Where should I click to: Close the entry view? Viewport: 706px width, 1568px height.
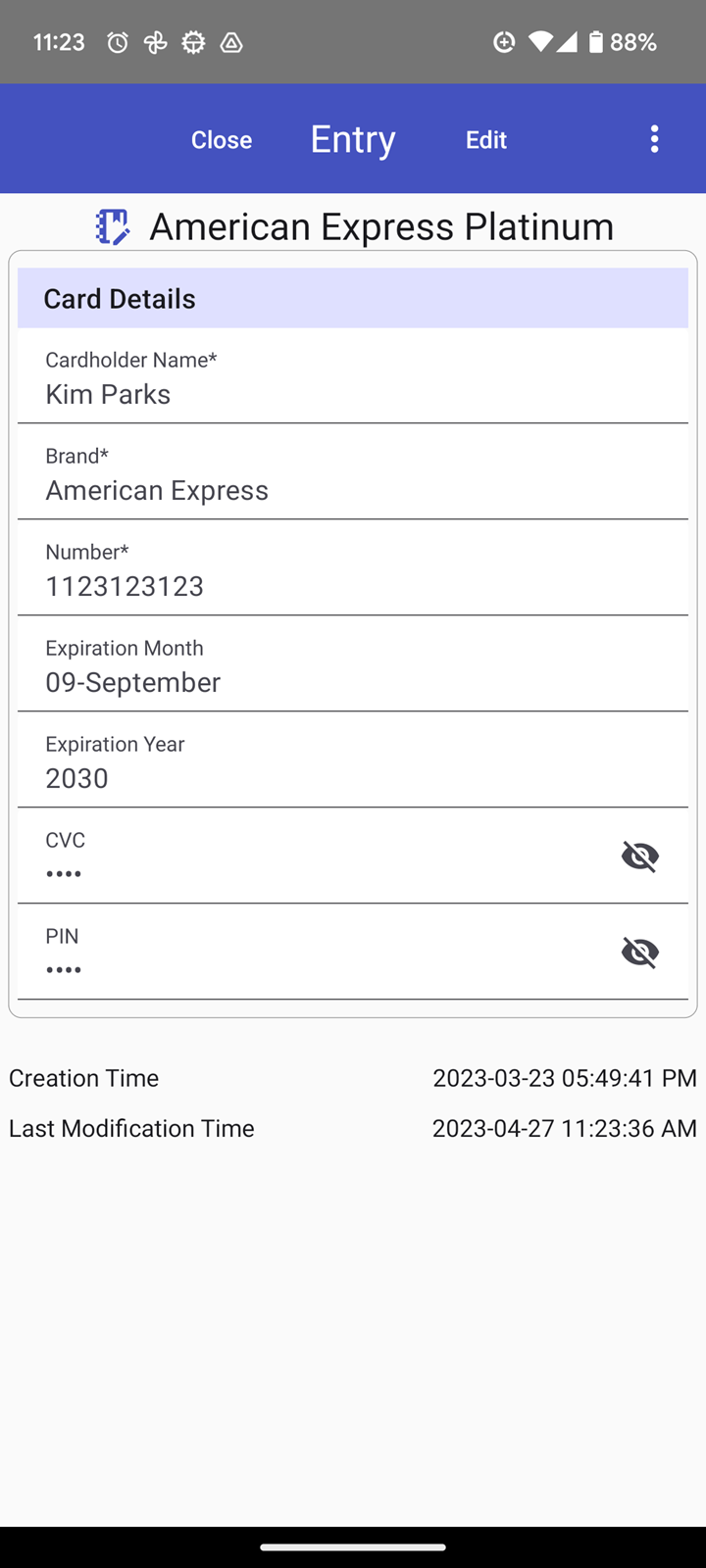(222, 139)
